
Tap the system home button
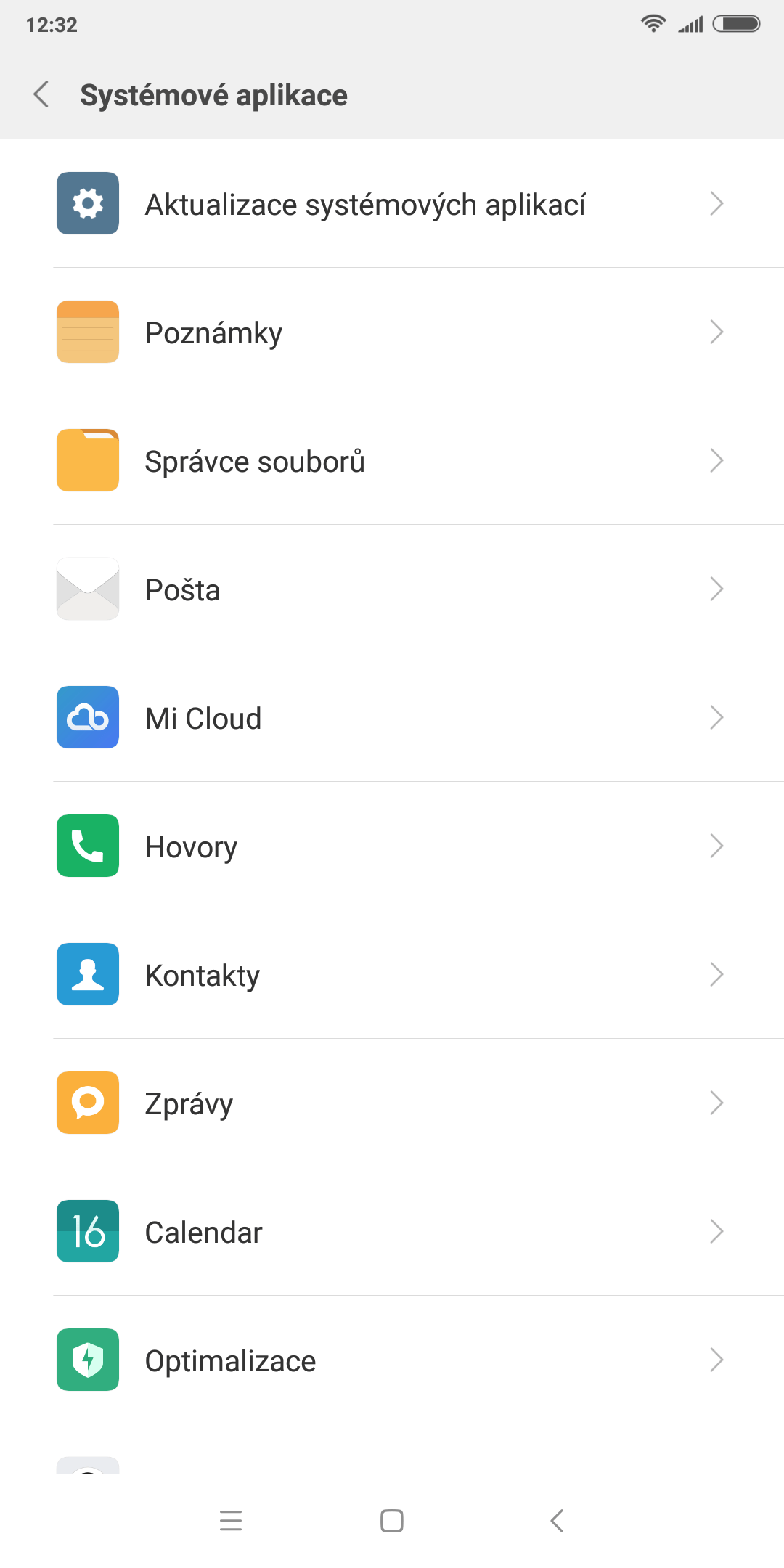tap(392, 1521)
